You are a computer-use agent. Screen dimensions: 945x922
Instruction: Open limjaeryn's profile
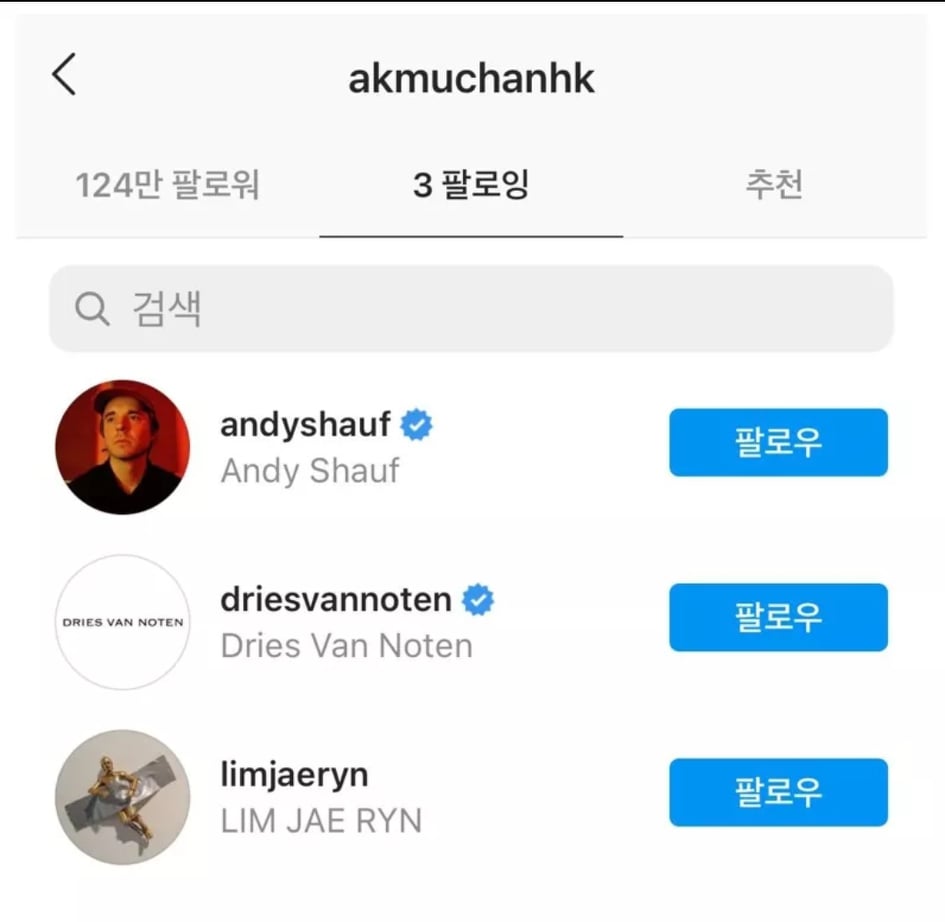[294, 775]
